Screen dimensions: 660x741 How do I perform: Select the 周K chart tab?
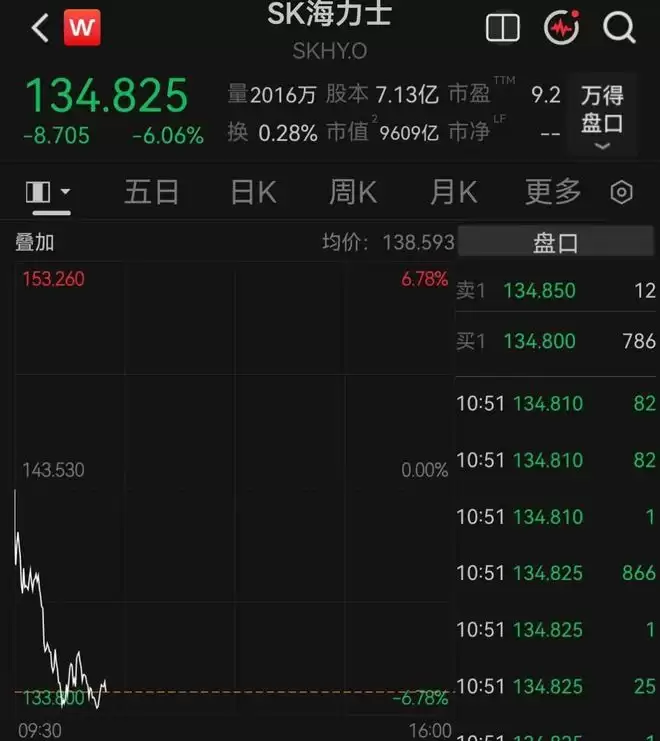(353, 192)
